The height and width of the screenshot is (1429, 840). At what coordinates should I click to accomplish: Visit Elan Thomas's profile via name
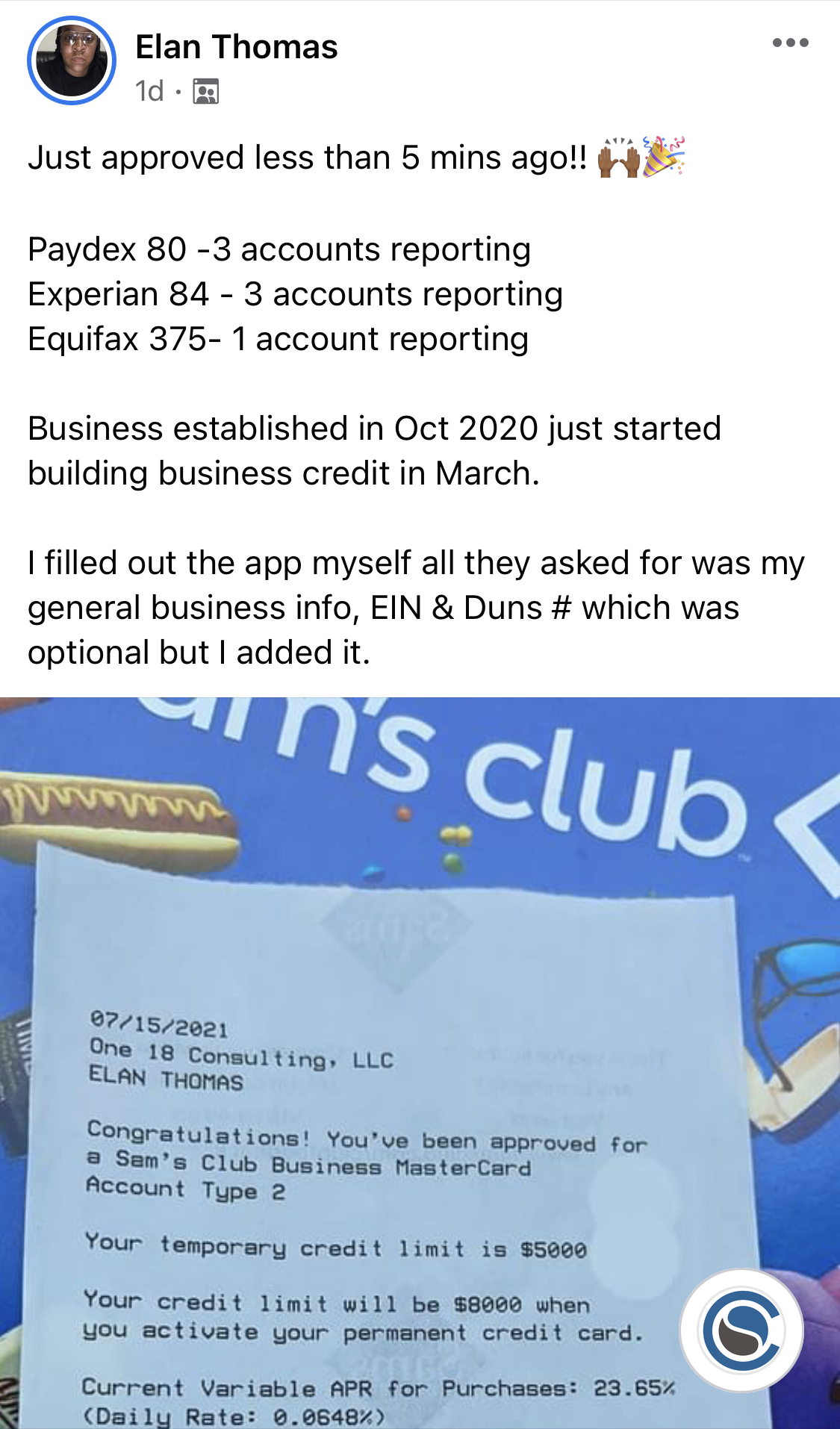click(x=236, y=47)
